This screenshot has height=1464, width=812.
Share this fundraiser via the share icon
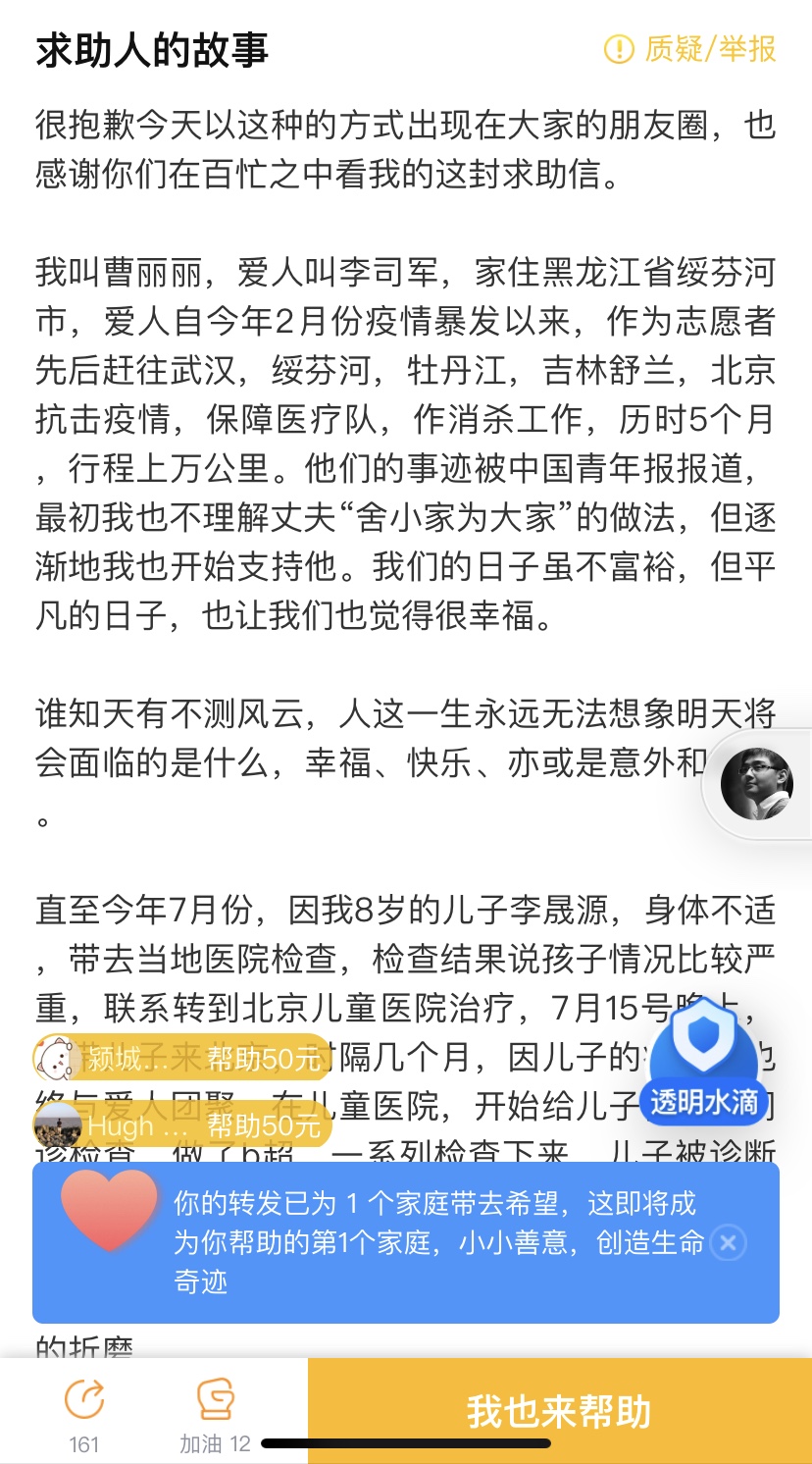(x=84, y=1400)
